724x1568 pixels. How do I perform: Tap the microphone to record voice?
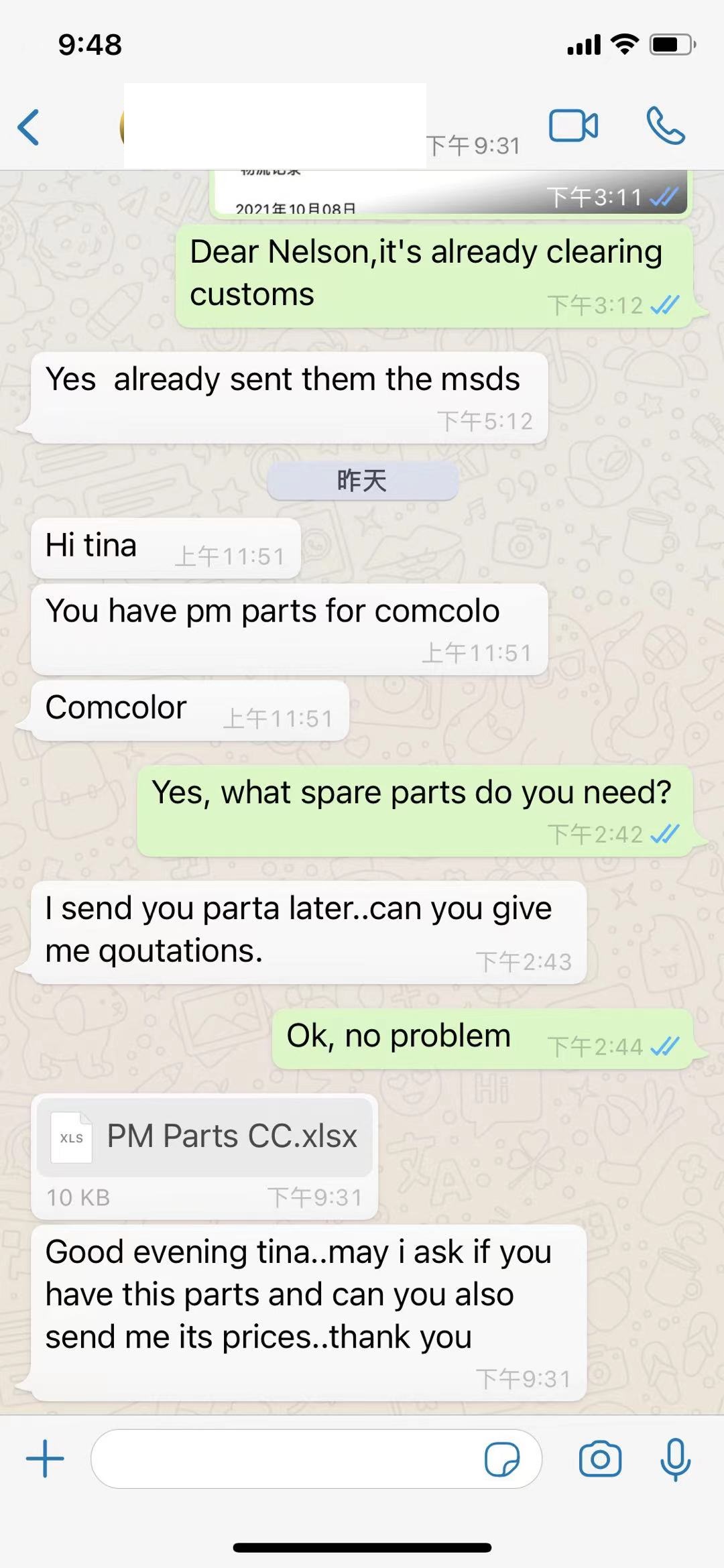click(x=675, y=1459)
